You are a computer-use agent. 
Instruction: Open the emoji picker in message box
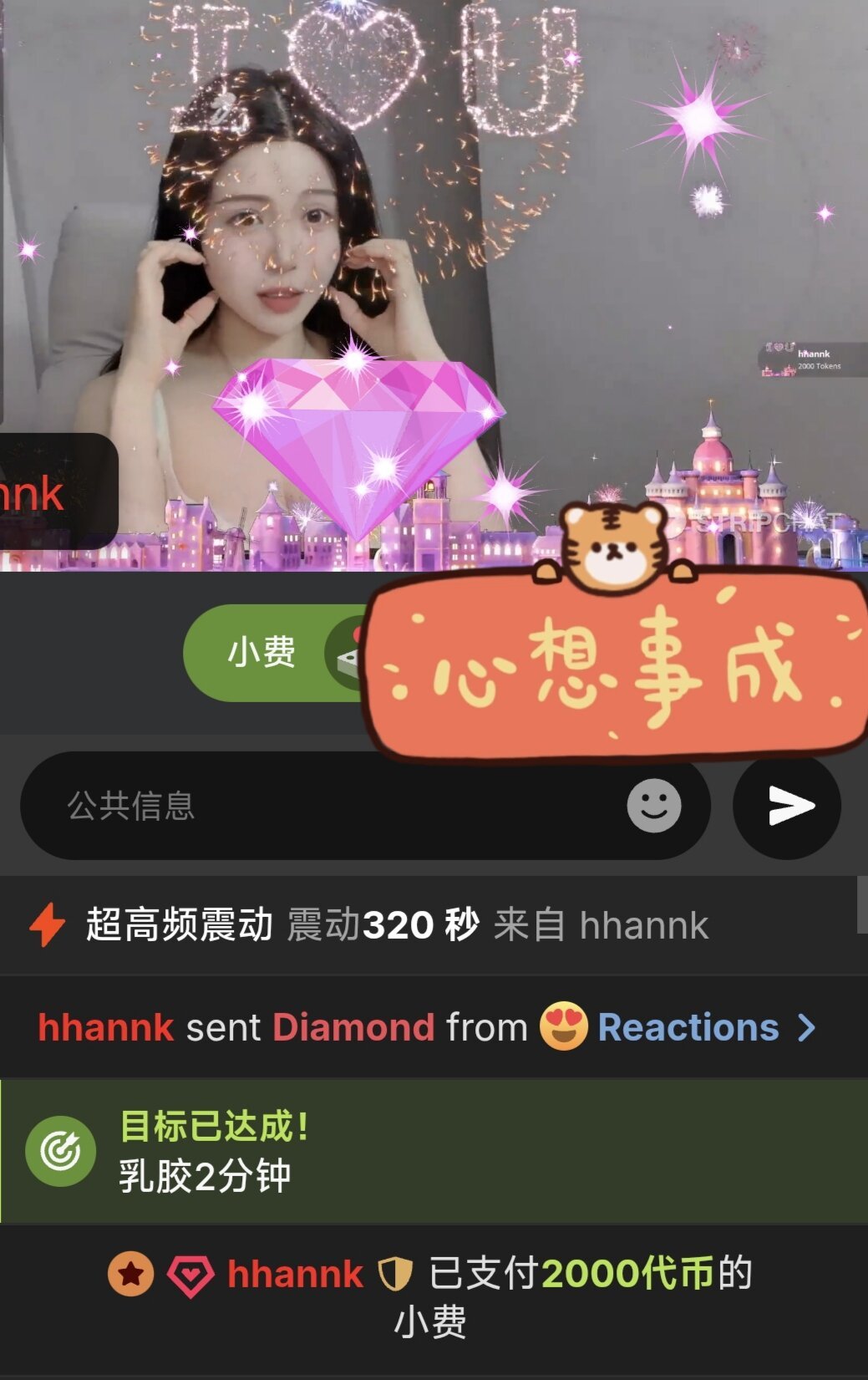coord(653,806)
